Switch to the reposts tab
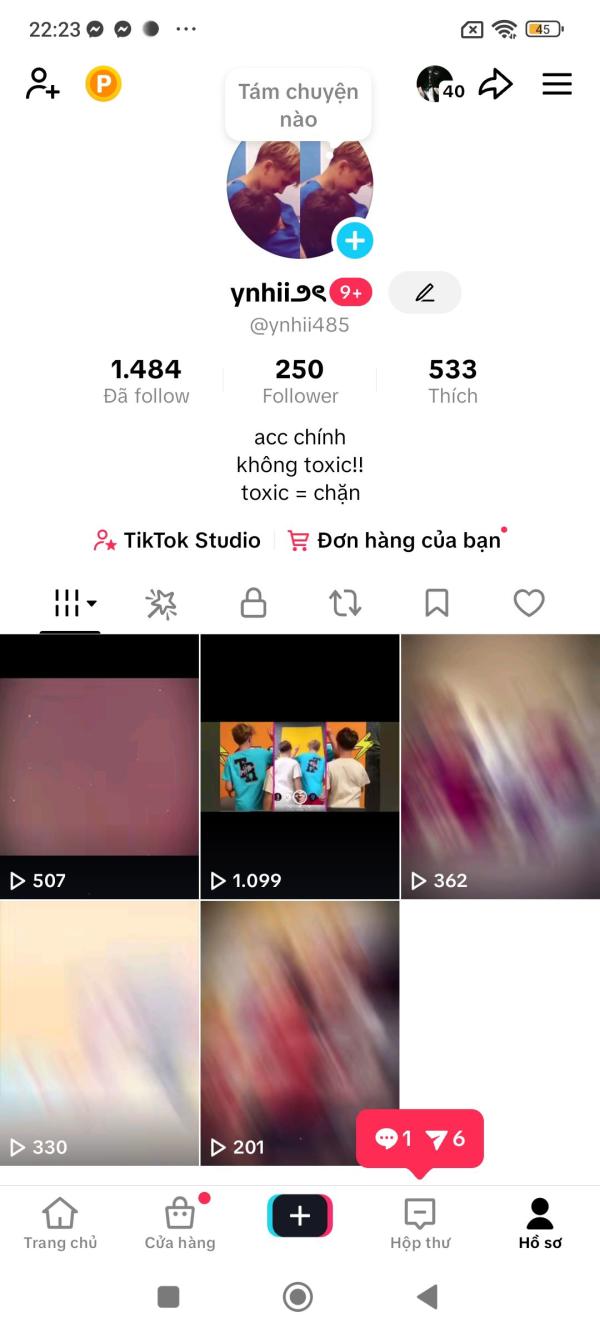Screen dimensions: 600x1333 coord(345,603)
